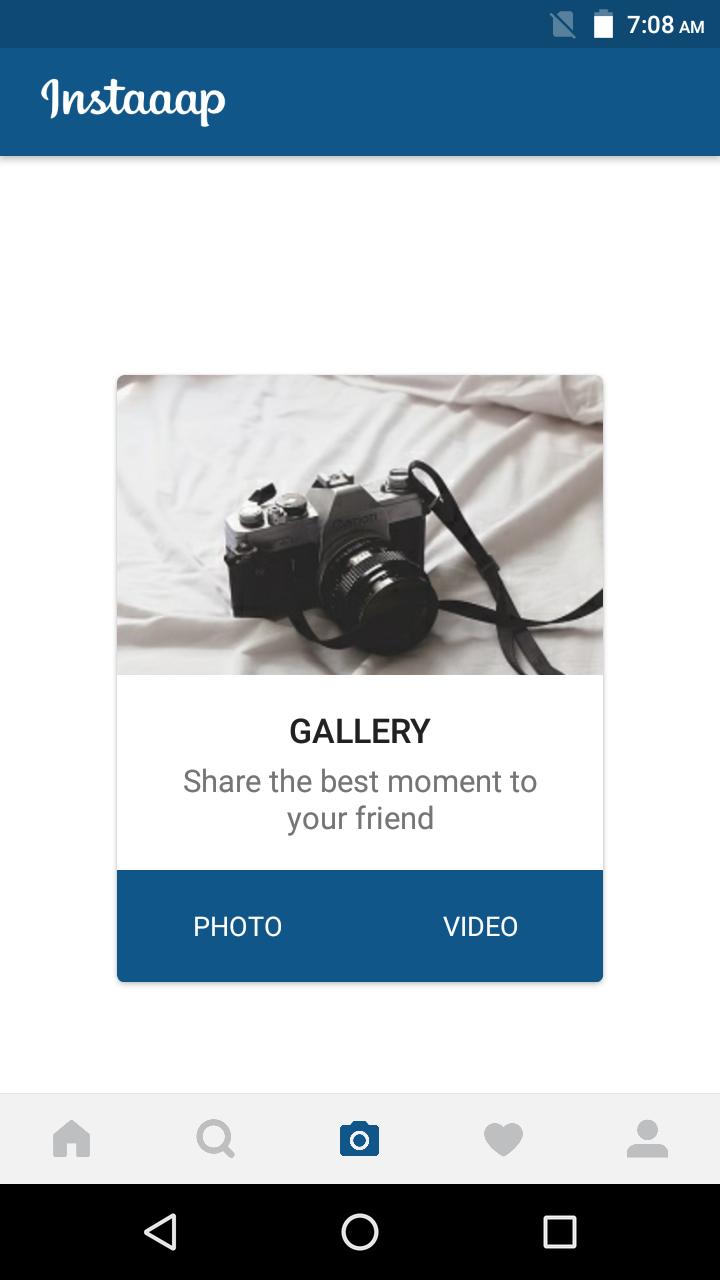Tap VIDEO to pick a video
This screenshot has height=1280, width=720.
(481, 926)
